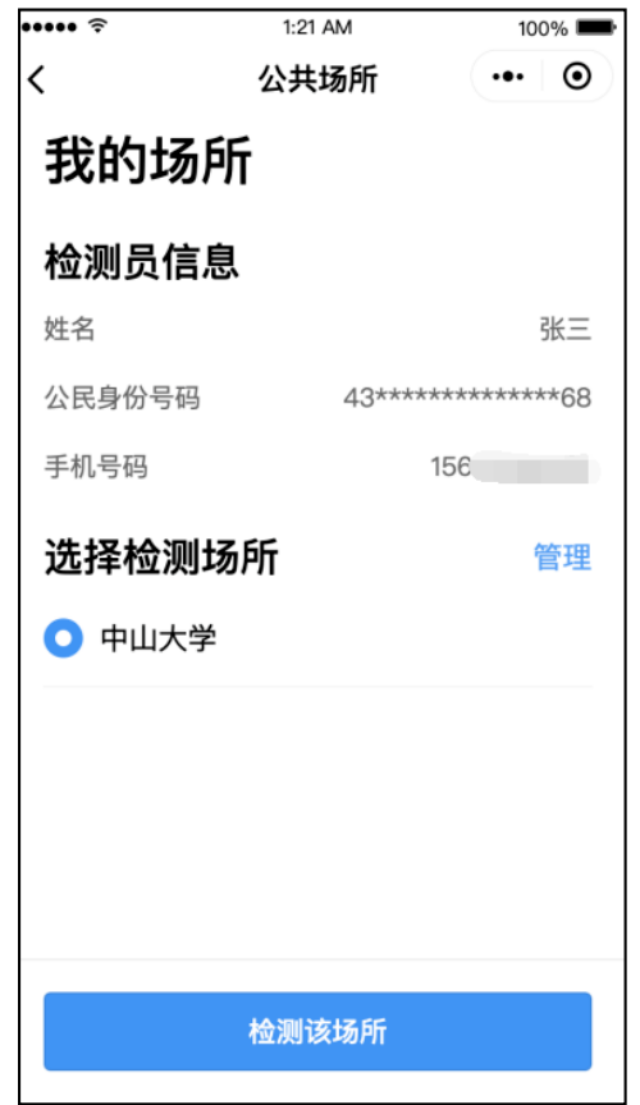Select the 中山大学 radio option
The height and width of the screenshot is (1105, 640).
tap(63, 638)
